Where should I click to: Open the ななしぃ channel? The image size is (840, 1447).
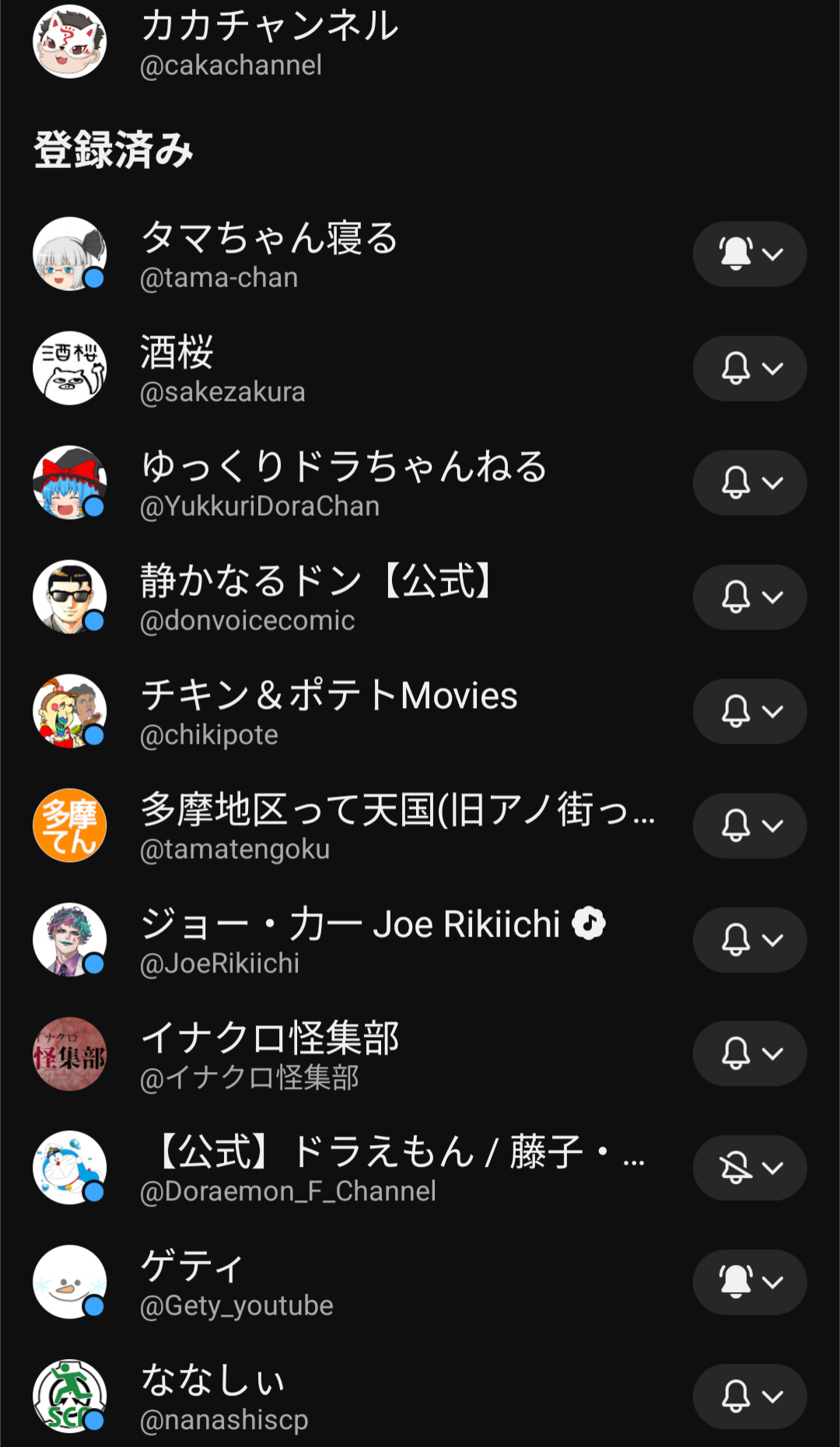click(x=224, y=1397)
